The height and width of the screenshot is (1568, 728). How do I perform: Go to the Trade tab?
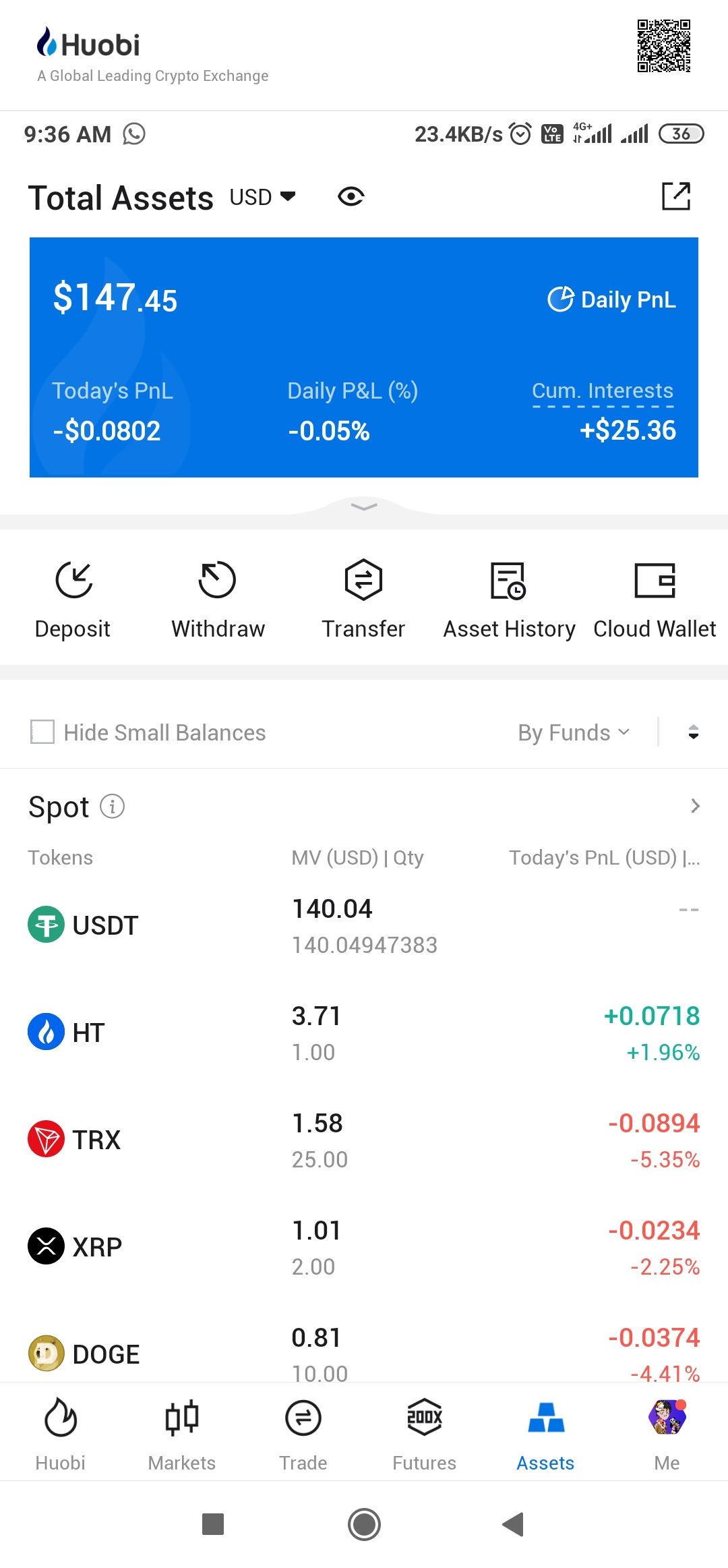click(303, 1432)
